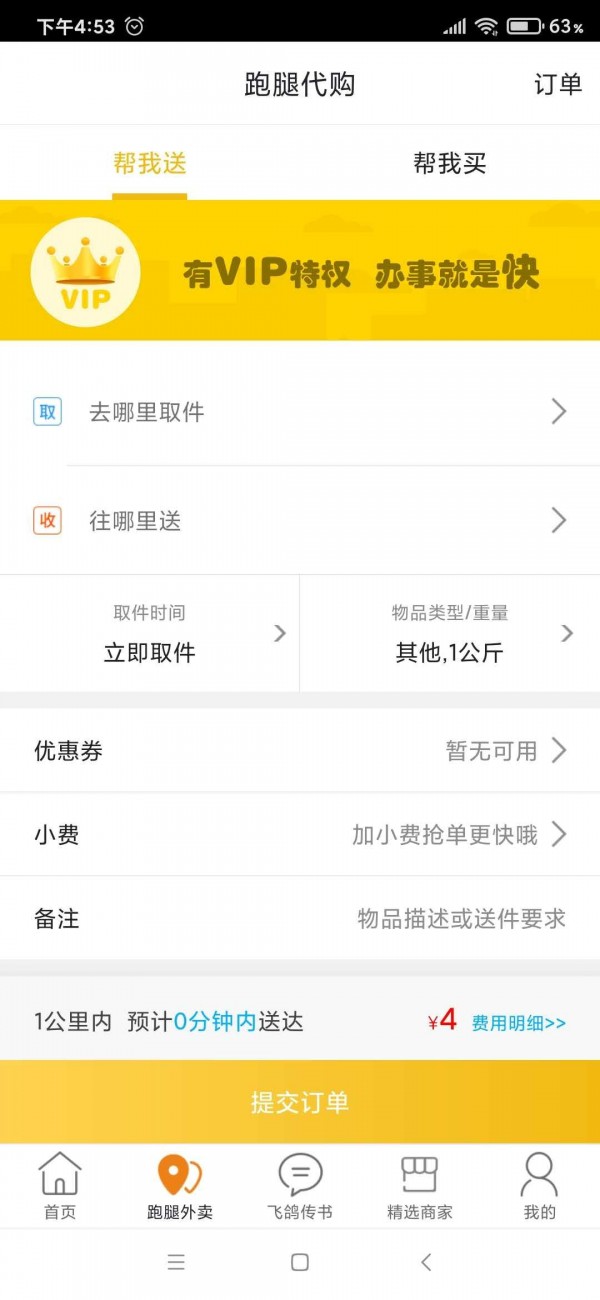Choose pickup address 去哪里取件
Image resolution: width=600 pixels, height=1300 pixels.
[x=300, y=411]
